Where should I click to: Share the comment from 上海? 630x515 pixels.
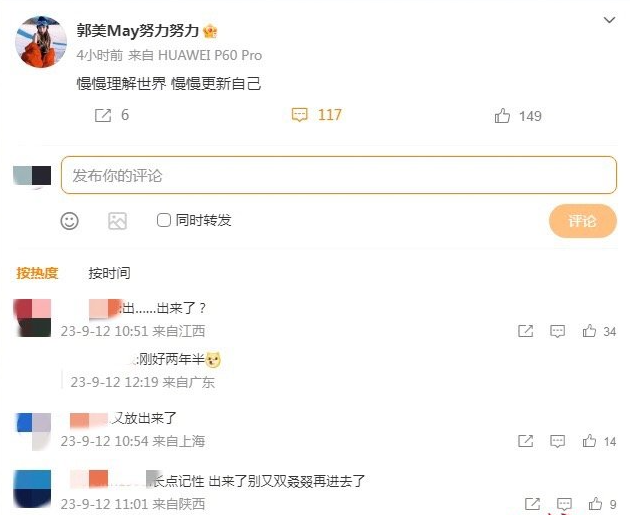click(525, 441)
